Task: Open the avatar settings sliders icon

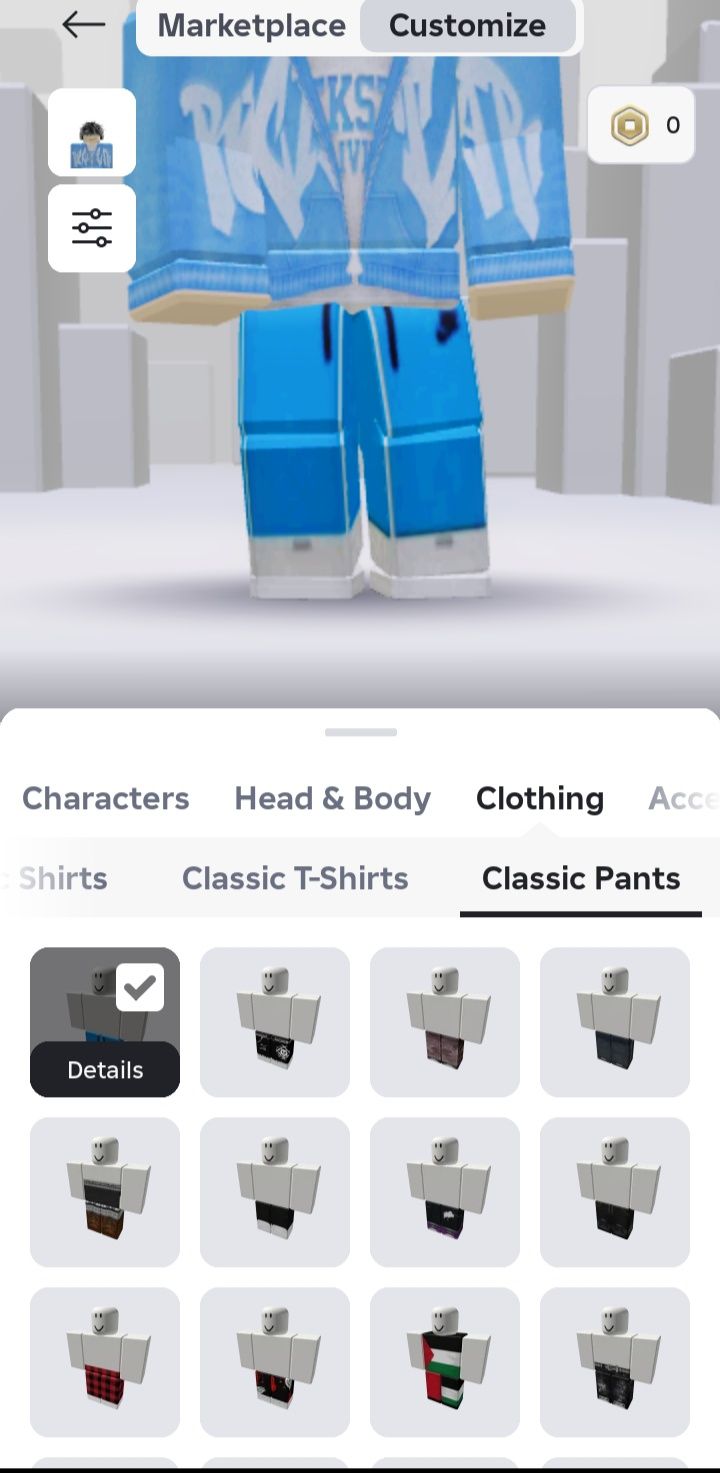Action: pyautogui.click(x=92, y=228)
